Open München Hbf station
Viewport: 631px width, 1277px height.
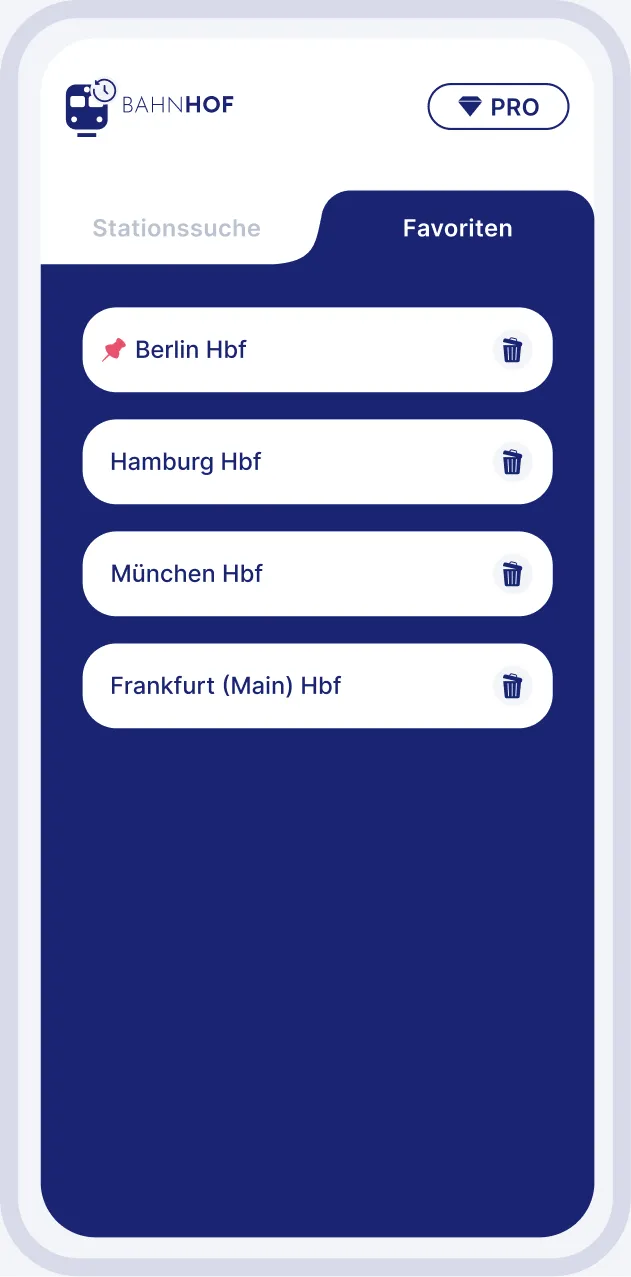point(187,574)
